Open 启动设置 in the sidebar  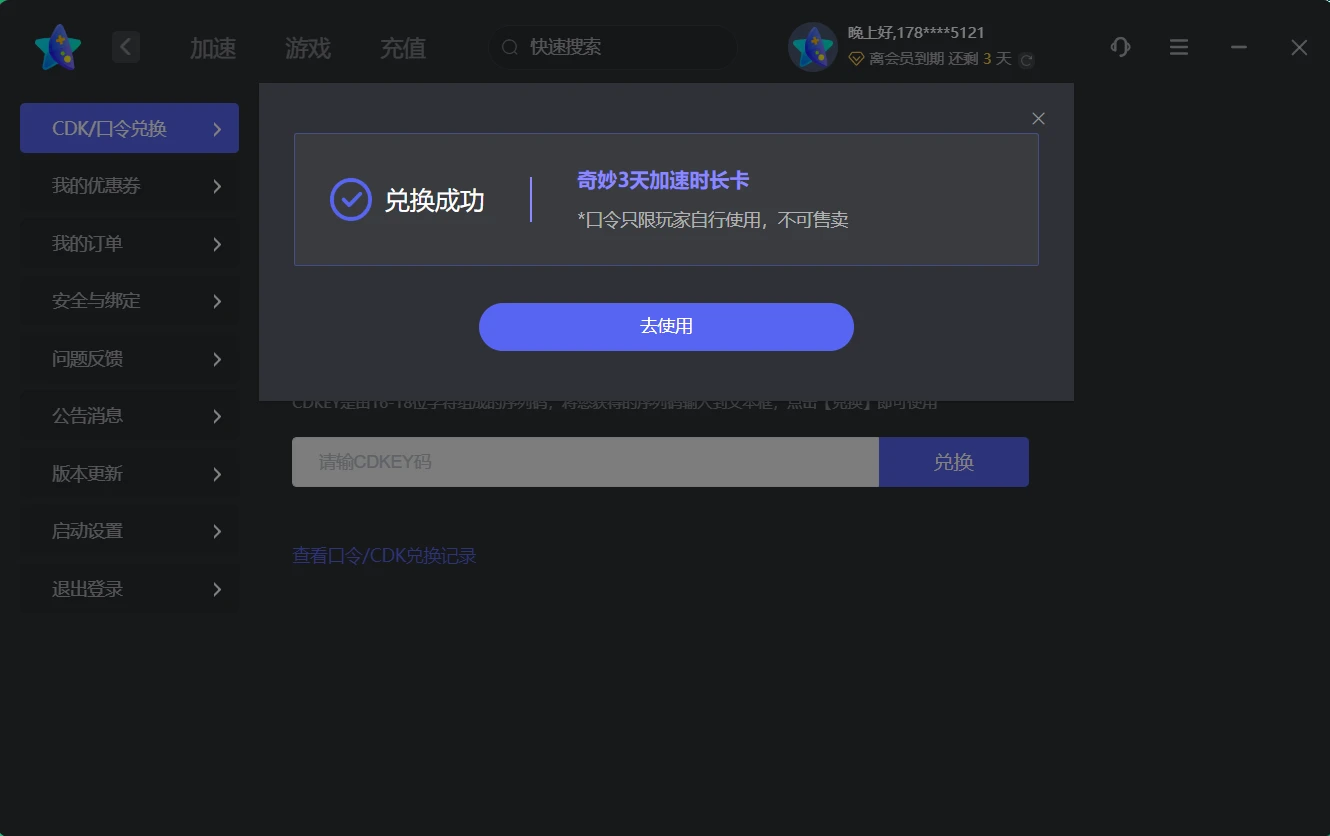click(x=129, y=531)
